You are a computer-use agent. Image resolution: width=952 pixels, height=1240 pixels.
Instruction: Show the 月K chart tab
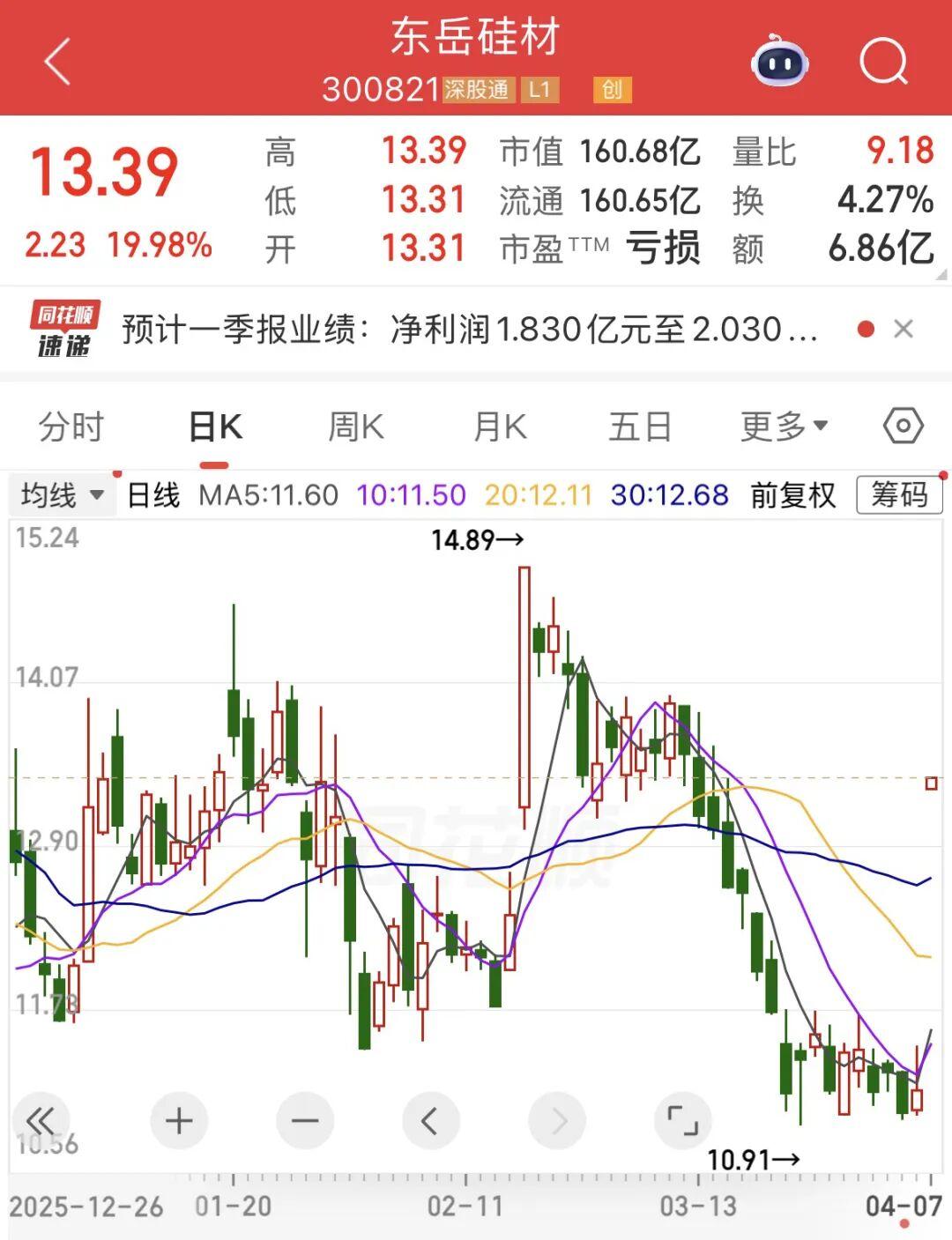[x=500, y=427]
